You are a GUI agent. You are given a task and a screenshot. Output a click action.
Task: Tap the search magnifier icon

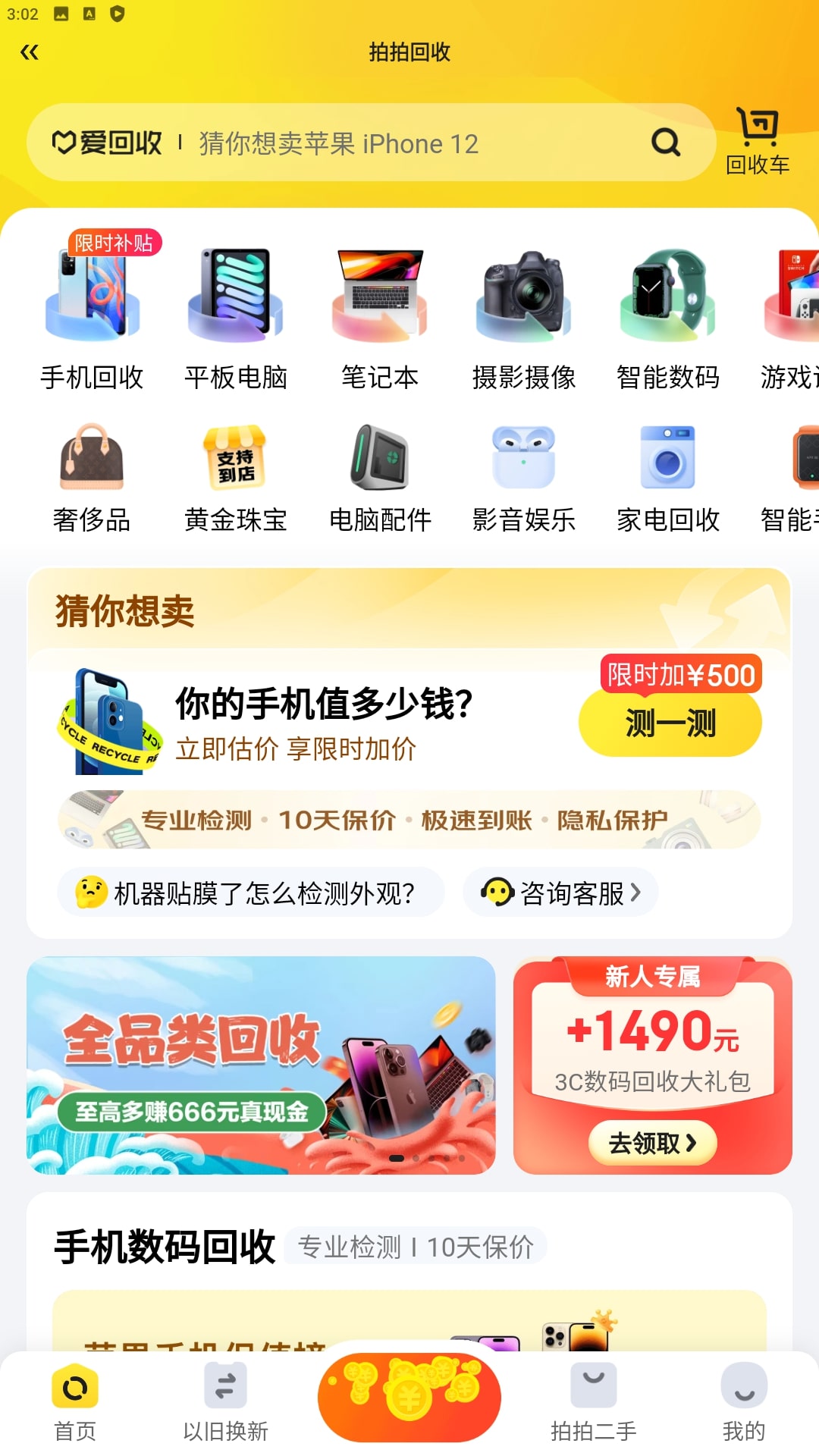pos(666,142)
